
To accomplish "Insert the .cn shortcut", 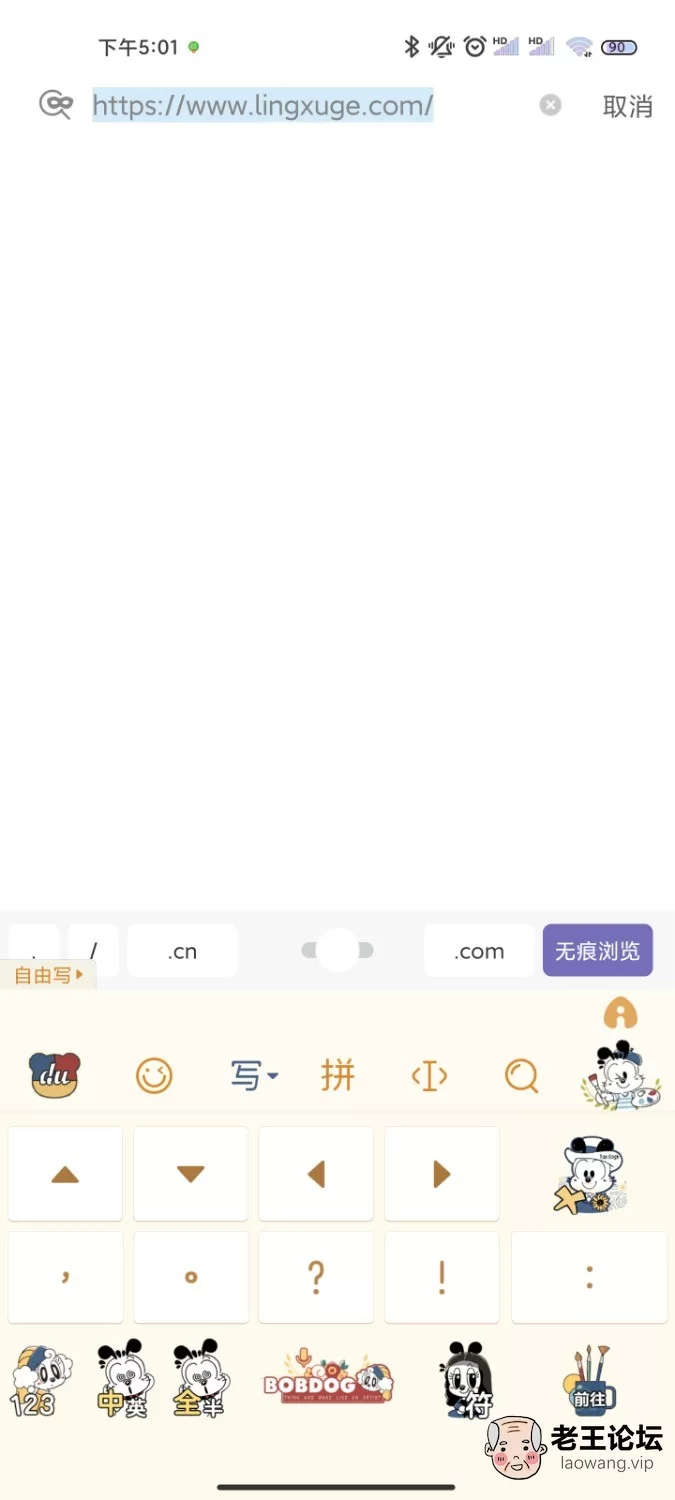I will [183, 951].
